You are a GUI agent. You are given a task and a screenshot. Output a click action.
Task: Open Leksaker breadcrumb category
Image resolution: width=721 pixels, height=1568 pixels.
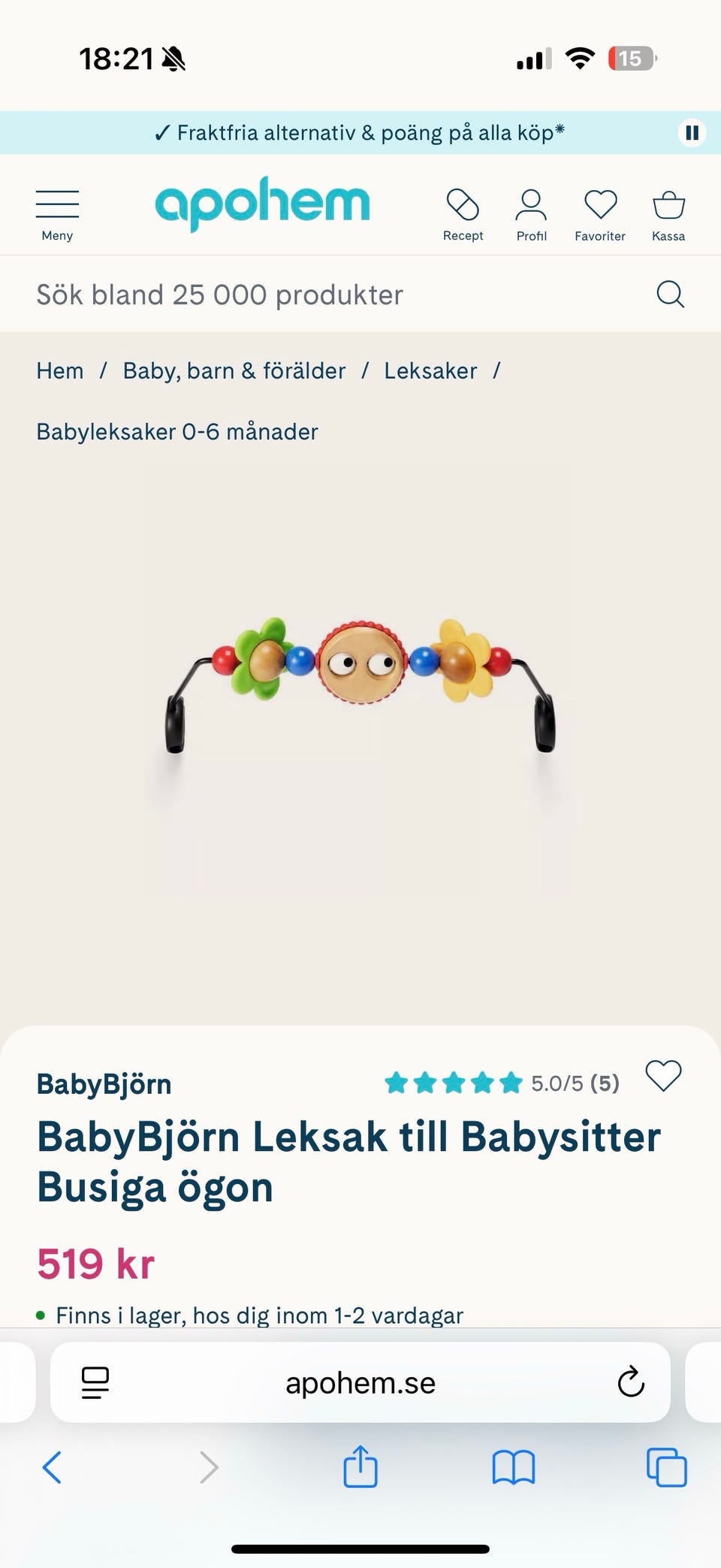click(430, 370)
